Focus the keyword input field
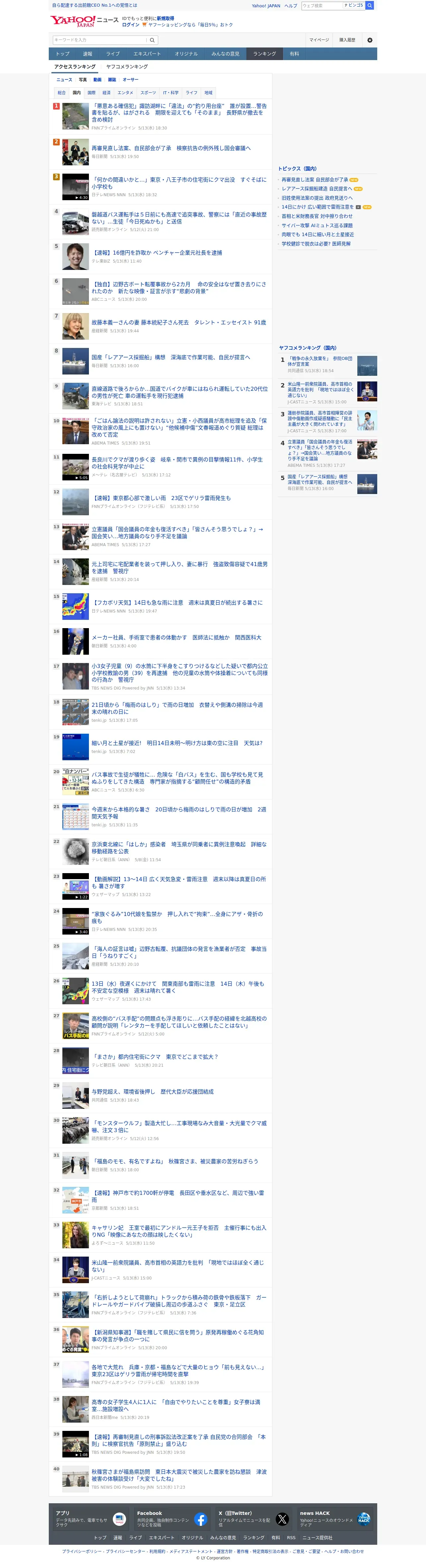Image resolution: width=426 pixels, height=1568 pixels. point(100,40)
